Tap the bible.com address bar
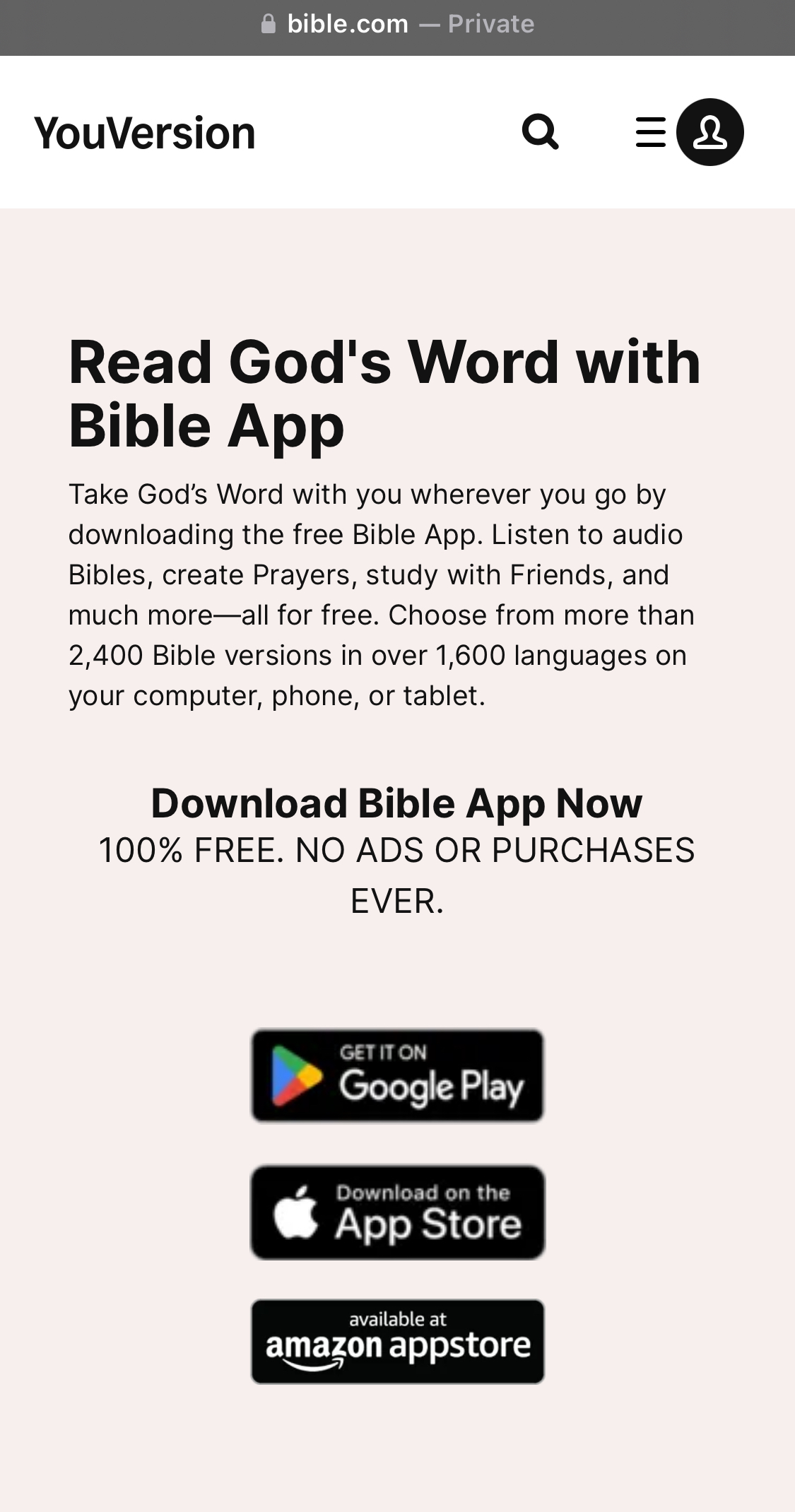Viewport: 795px width, 1512px height. [397, 25]
